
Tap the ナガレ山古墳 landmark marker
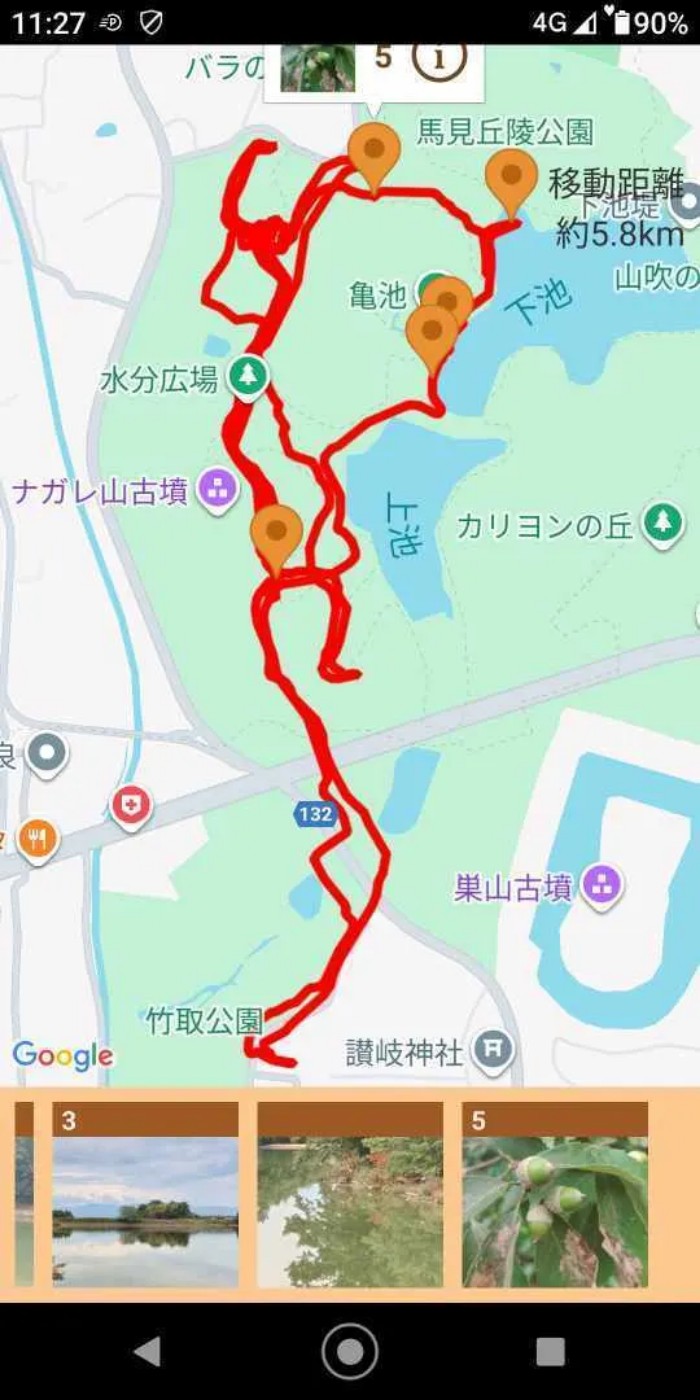click(x=218, y=491)
